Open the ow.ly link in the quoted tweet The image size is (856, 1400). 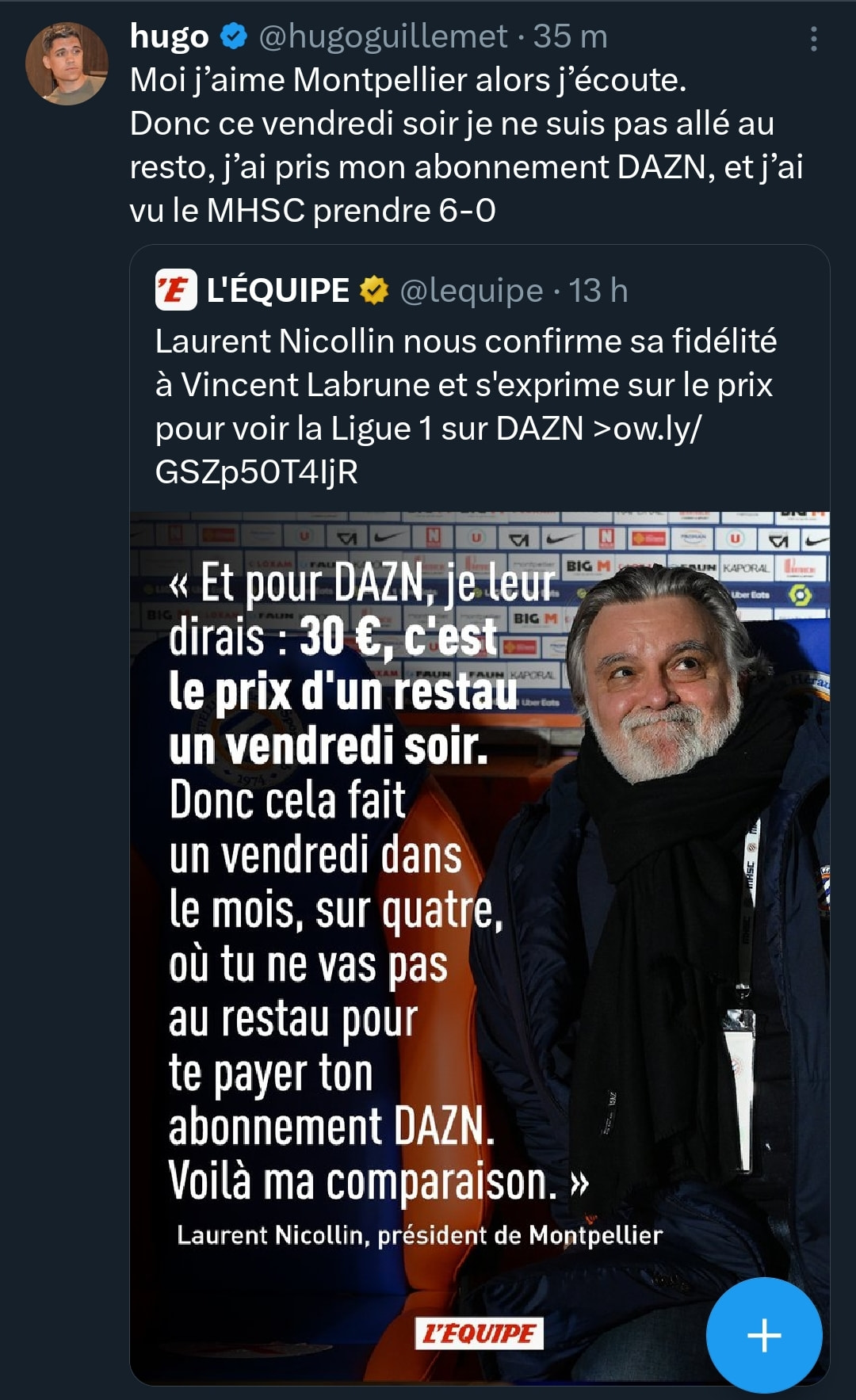coord(428,450)
